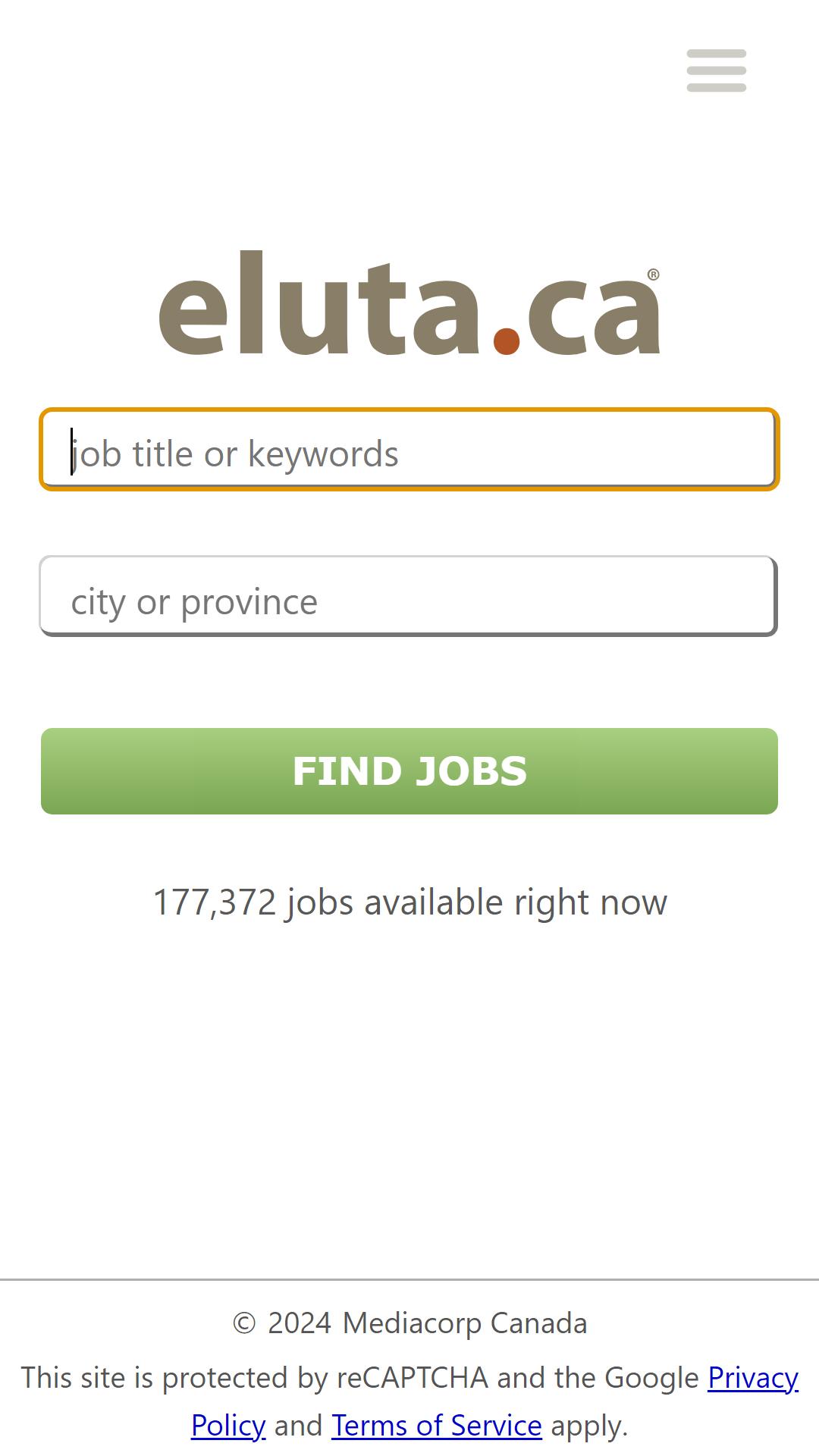Hit the FIND JOBS button
The image size is (819, 1456).
pyautogui.click(x=409, y=771)
